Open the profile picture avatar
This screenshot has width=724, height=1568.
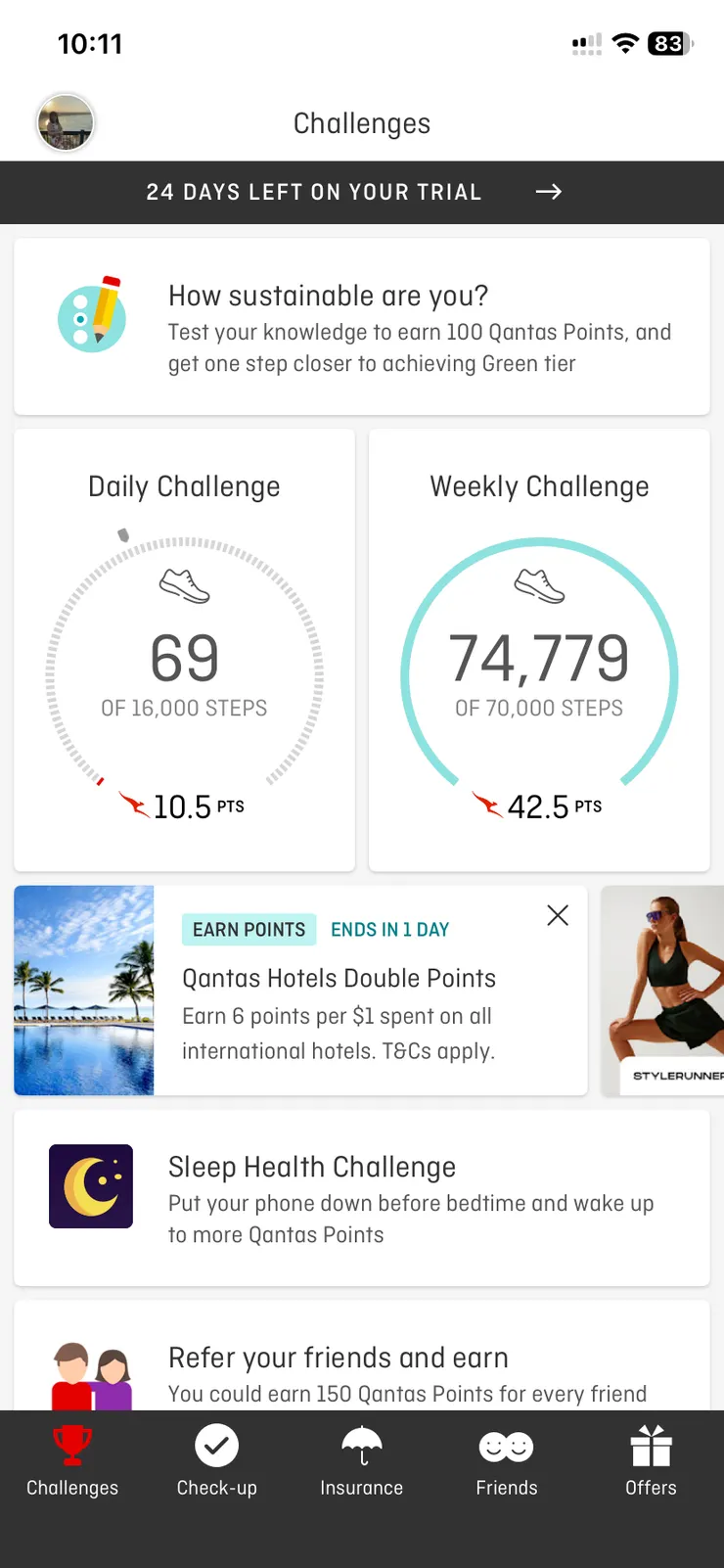pyautogui.click(x=66, y=123)
